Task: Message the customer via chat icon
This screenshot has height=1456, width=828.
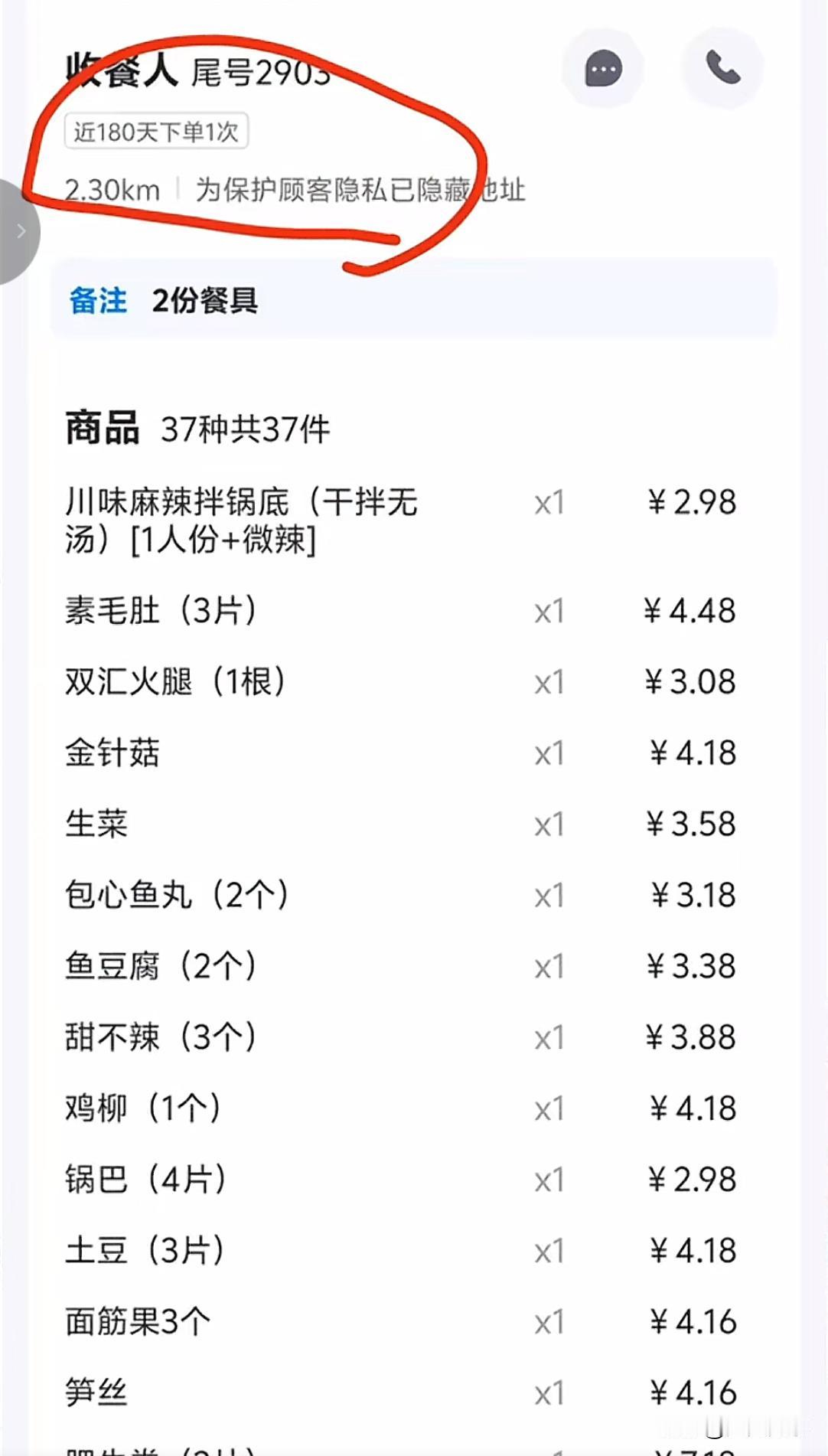Action: [x=603, y=69]
